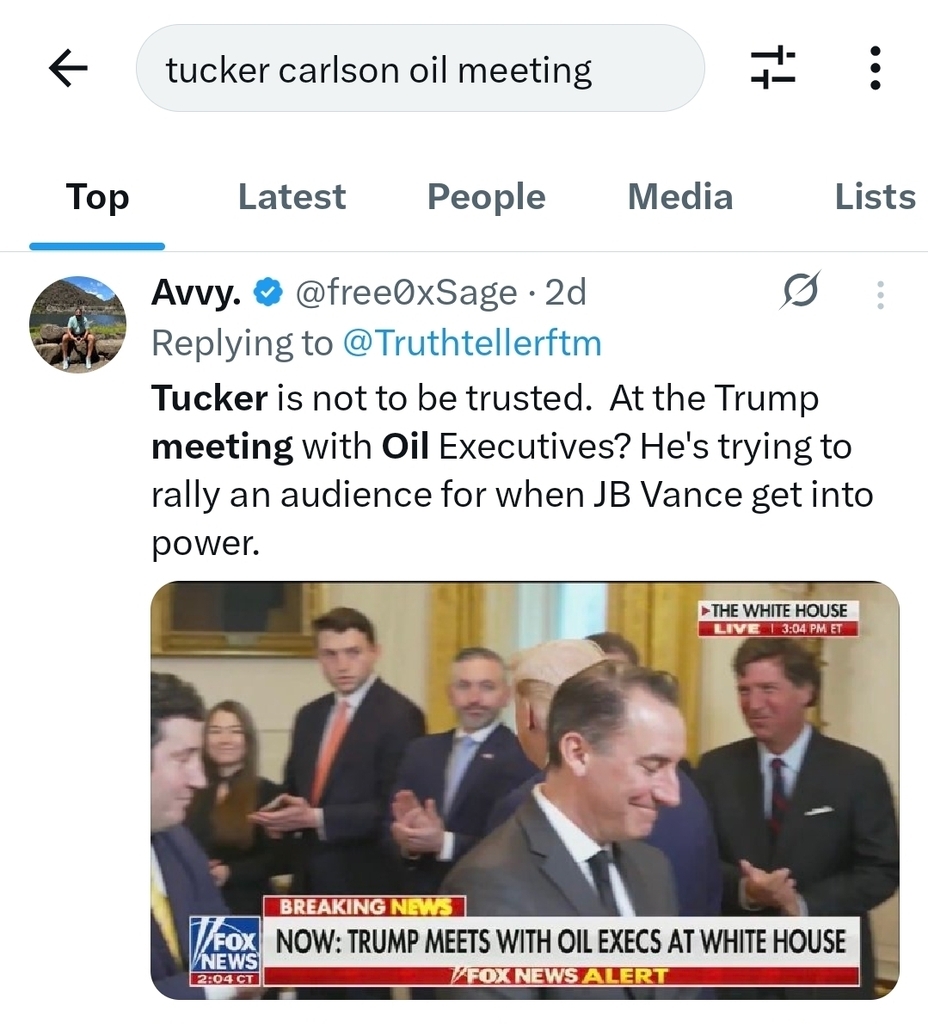The image size is (928, 1024).
Task: Go back from search results
Action: [68, 69]
